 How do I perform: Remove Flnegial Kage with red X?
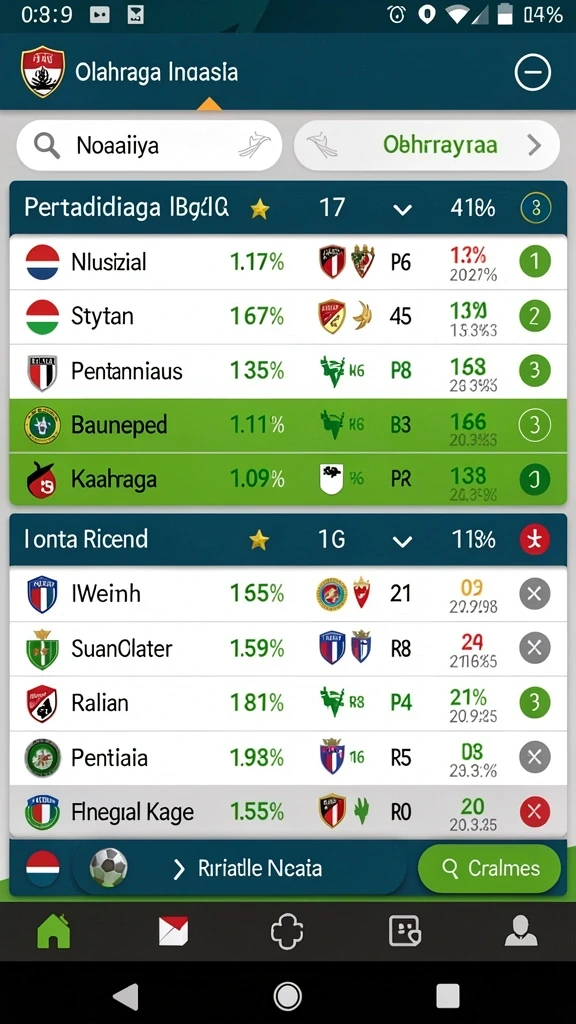[x=534, y=812]
